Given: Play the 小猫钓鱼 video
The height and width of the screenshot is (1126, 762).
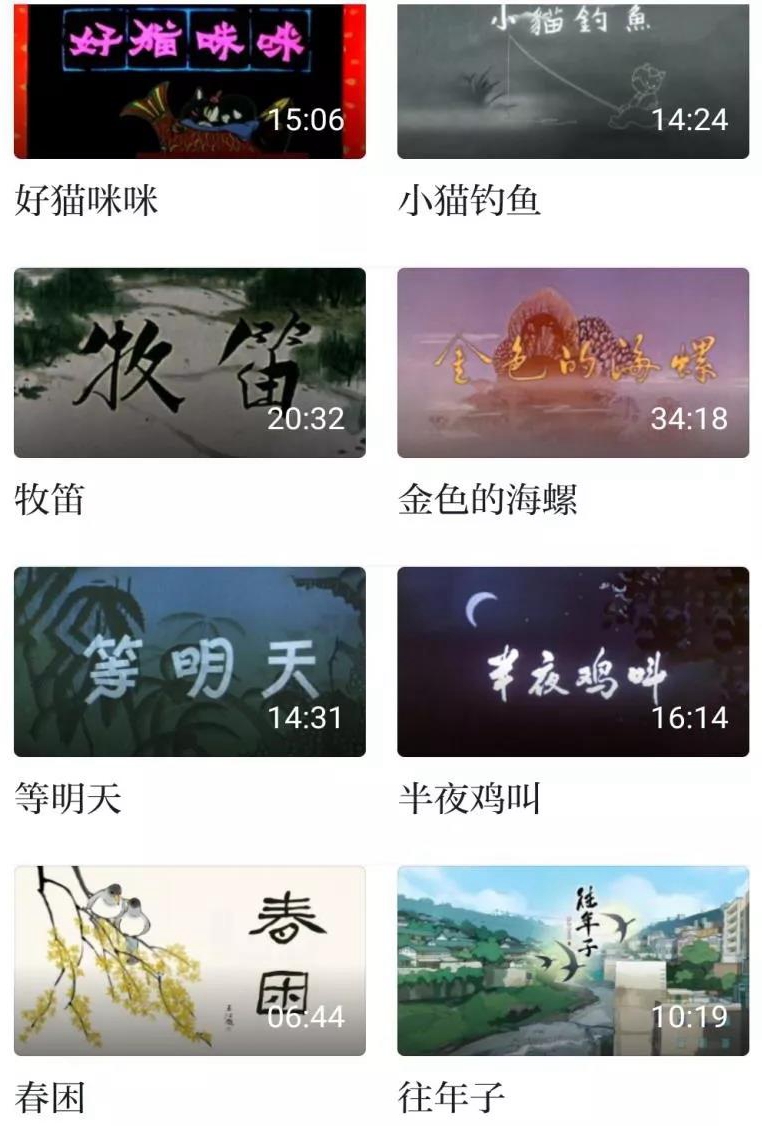Looking at the screenshot, I should 573,82.
